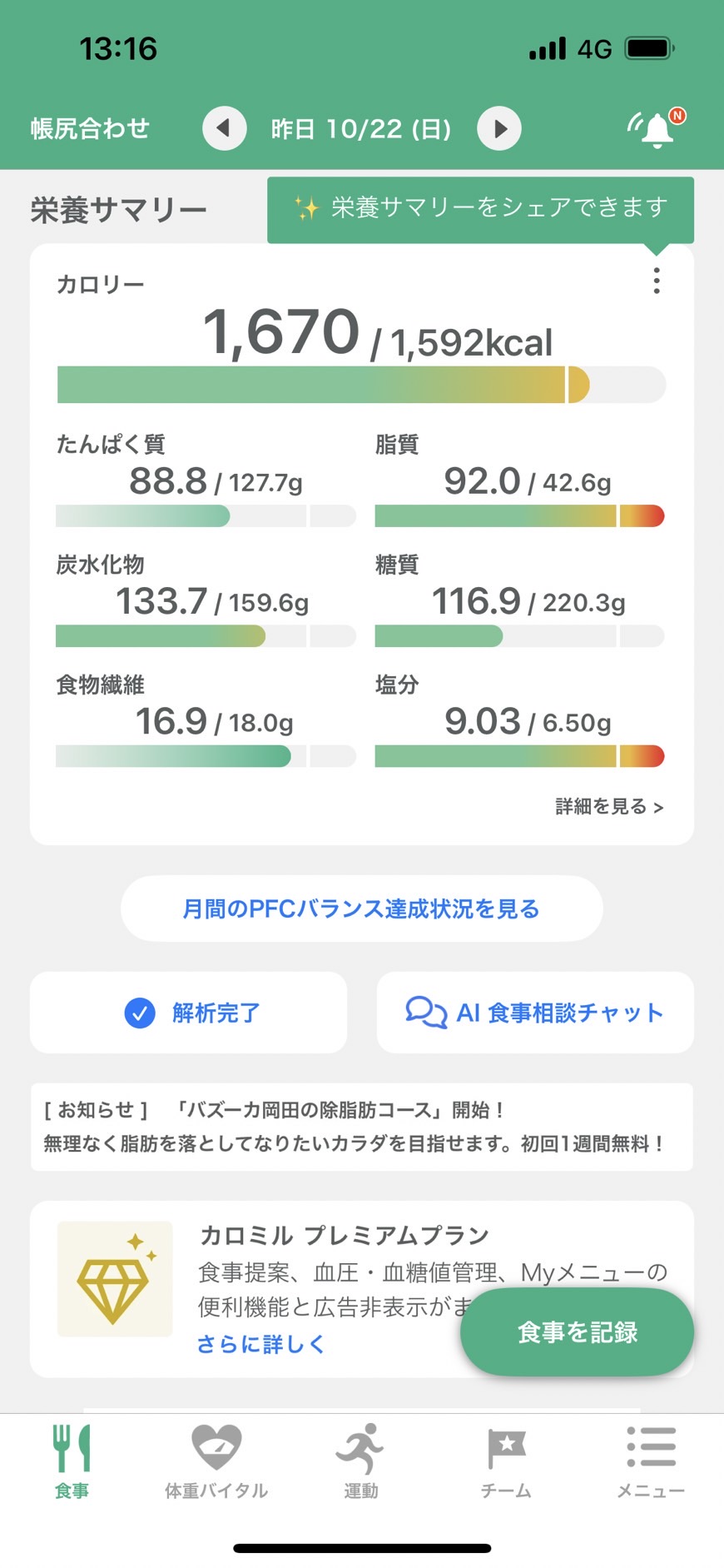
Task: Tap さらに詳しく for premium plan
Action: coord(260,1343)
